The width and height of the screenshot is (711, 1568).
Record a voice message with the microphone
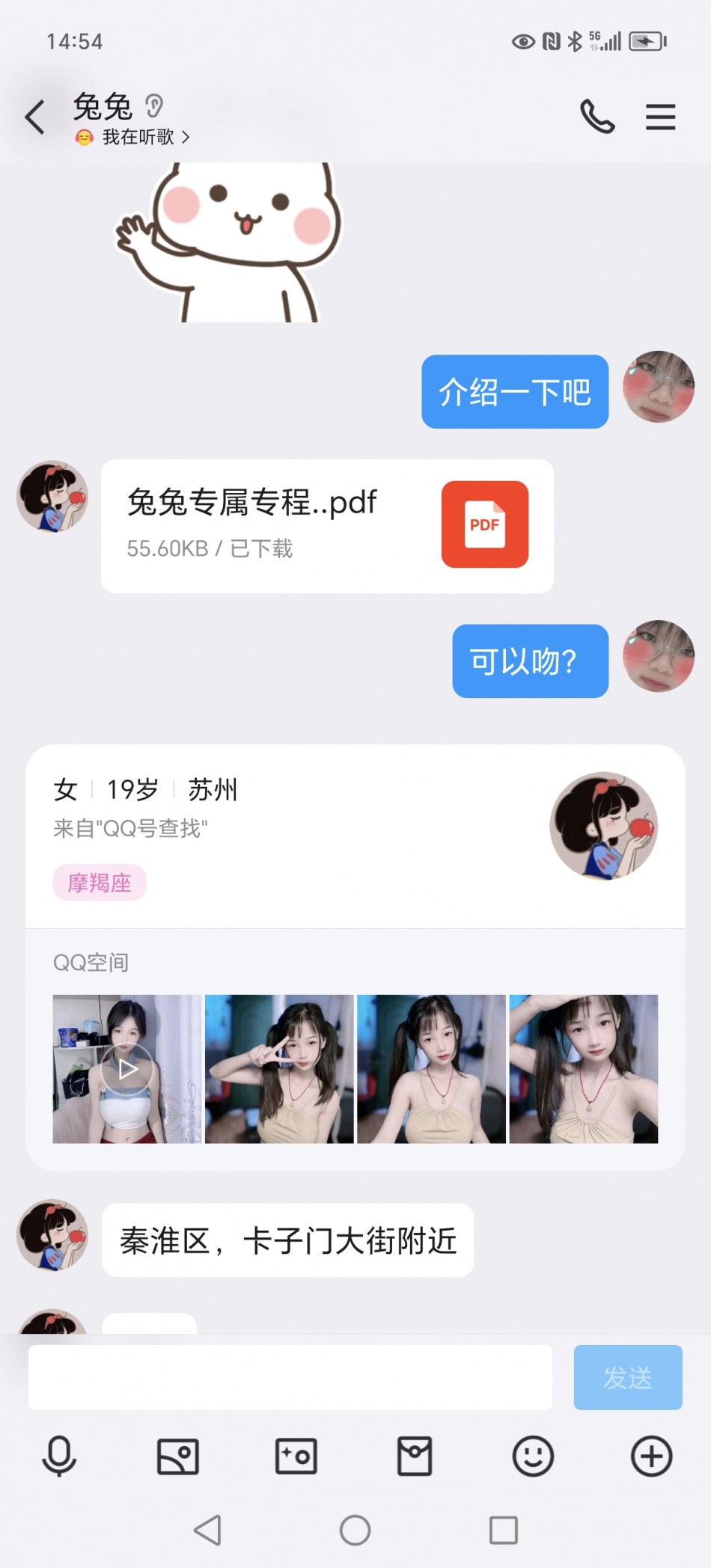click(59, 1456)
